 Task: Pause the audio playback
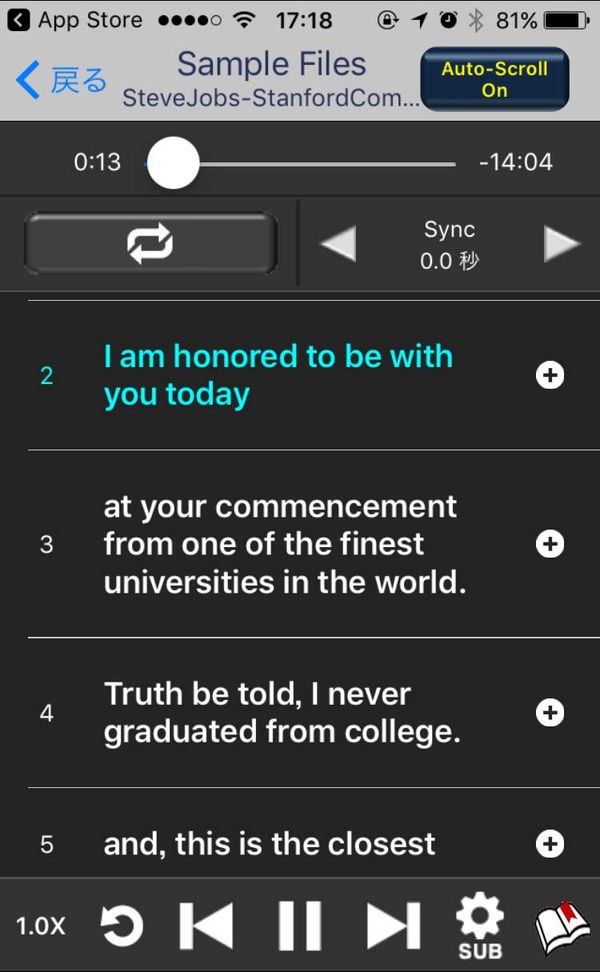tap(300, 926)
